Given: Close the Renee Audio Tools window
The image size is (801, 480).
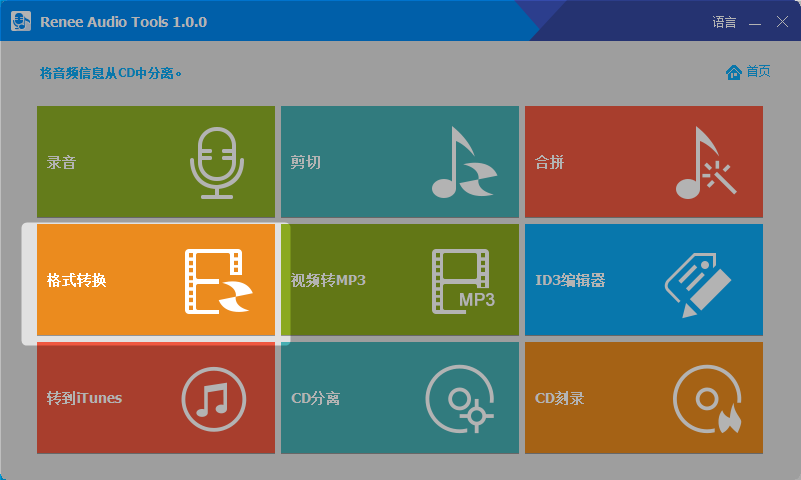Looking at the screenshot, I should pyautogui.click(x=781, y=22).
